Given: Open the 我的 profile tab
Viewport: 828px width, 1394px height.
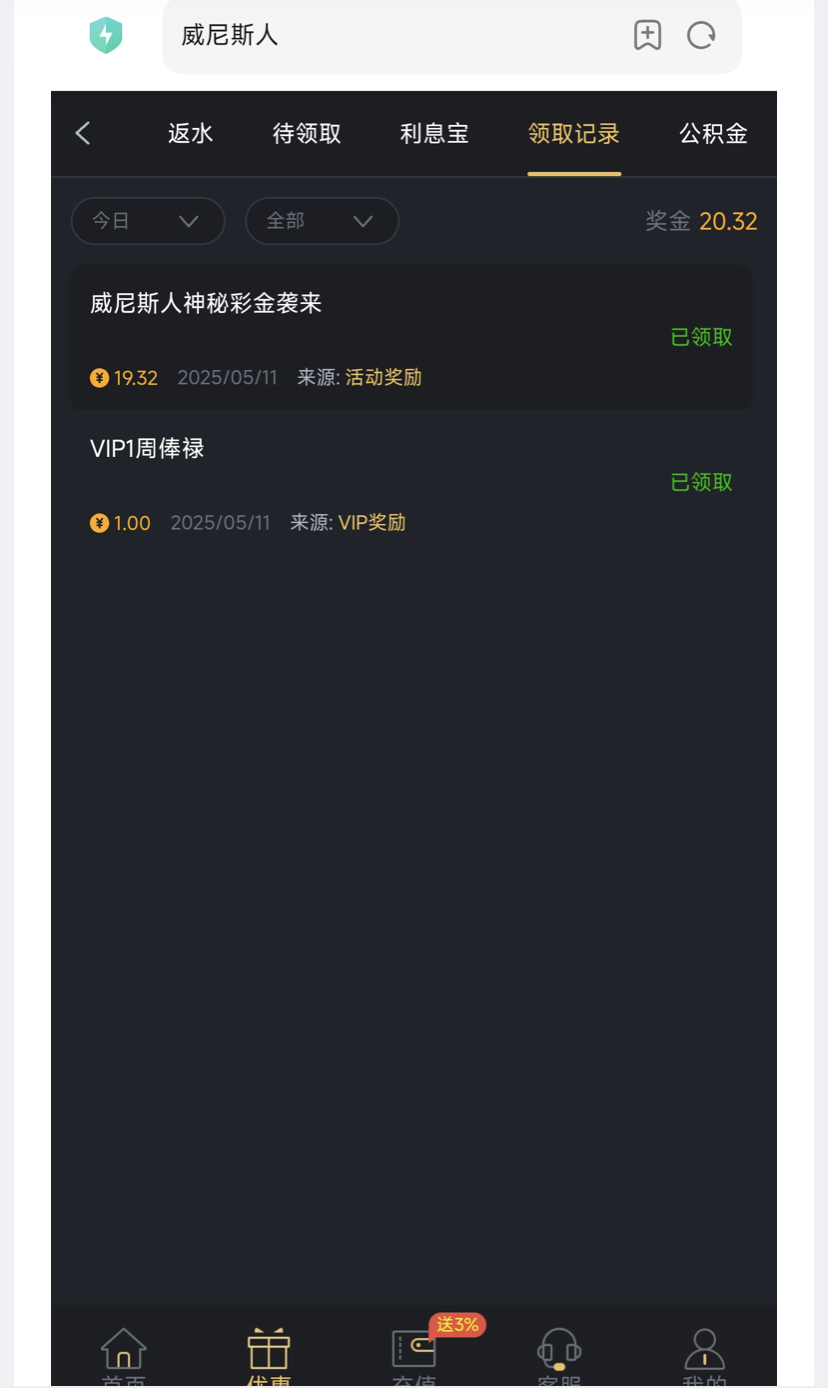Looking at the screenshot, I should click(x=704, y=1355).
